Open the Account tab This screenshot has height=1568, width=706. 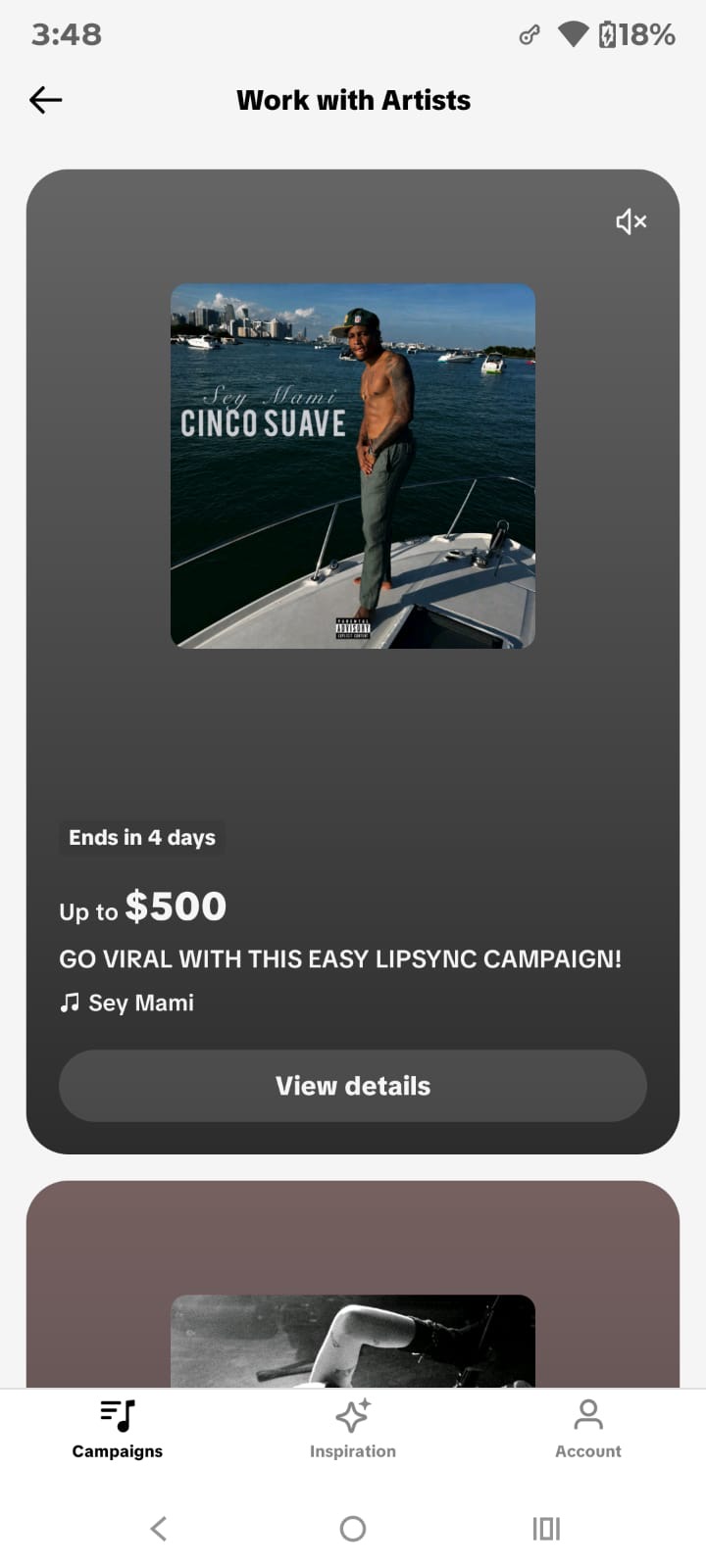pos(588,1429)
